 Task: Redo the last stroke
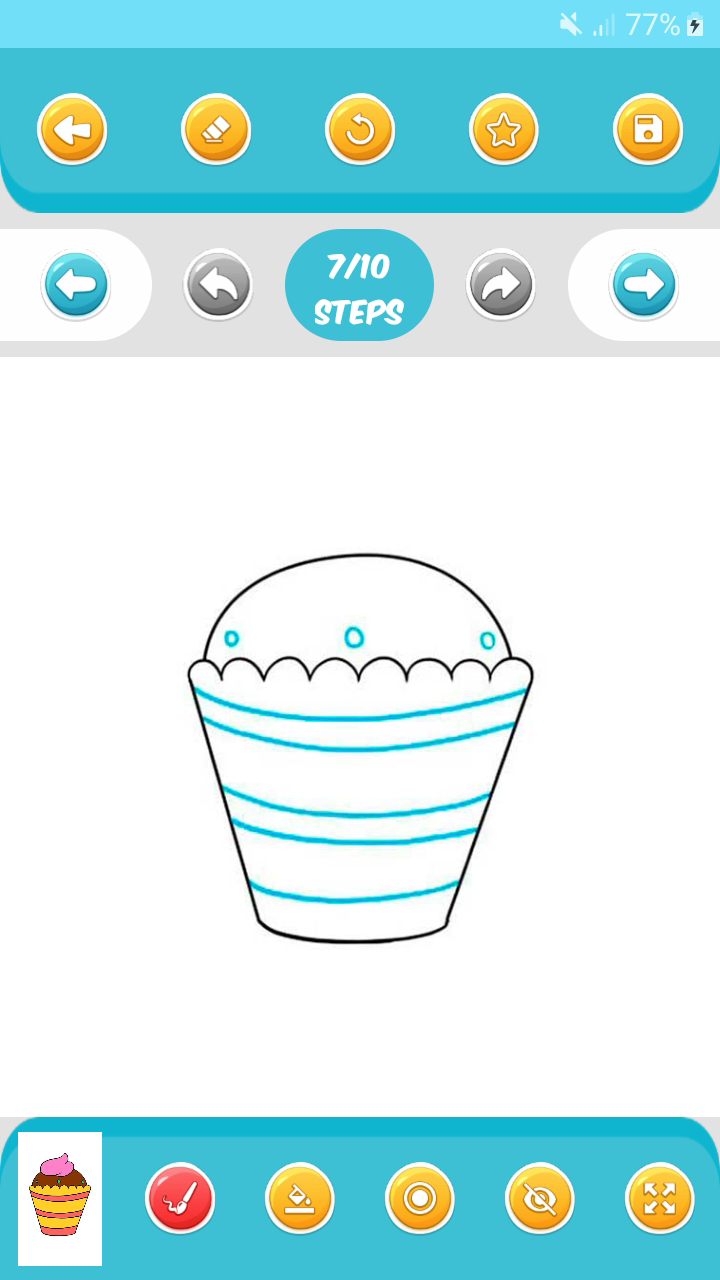point(502,284)
